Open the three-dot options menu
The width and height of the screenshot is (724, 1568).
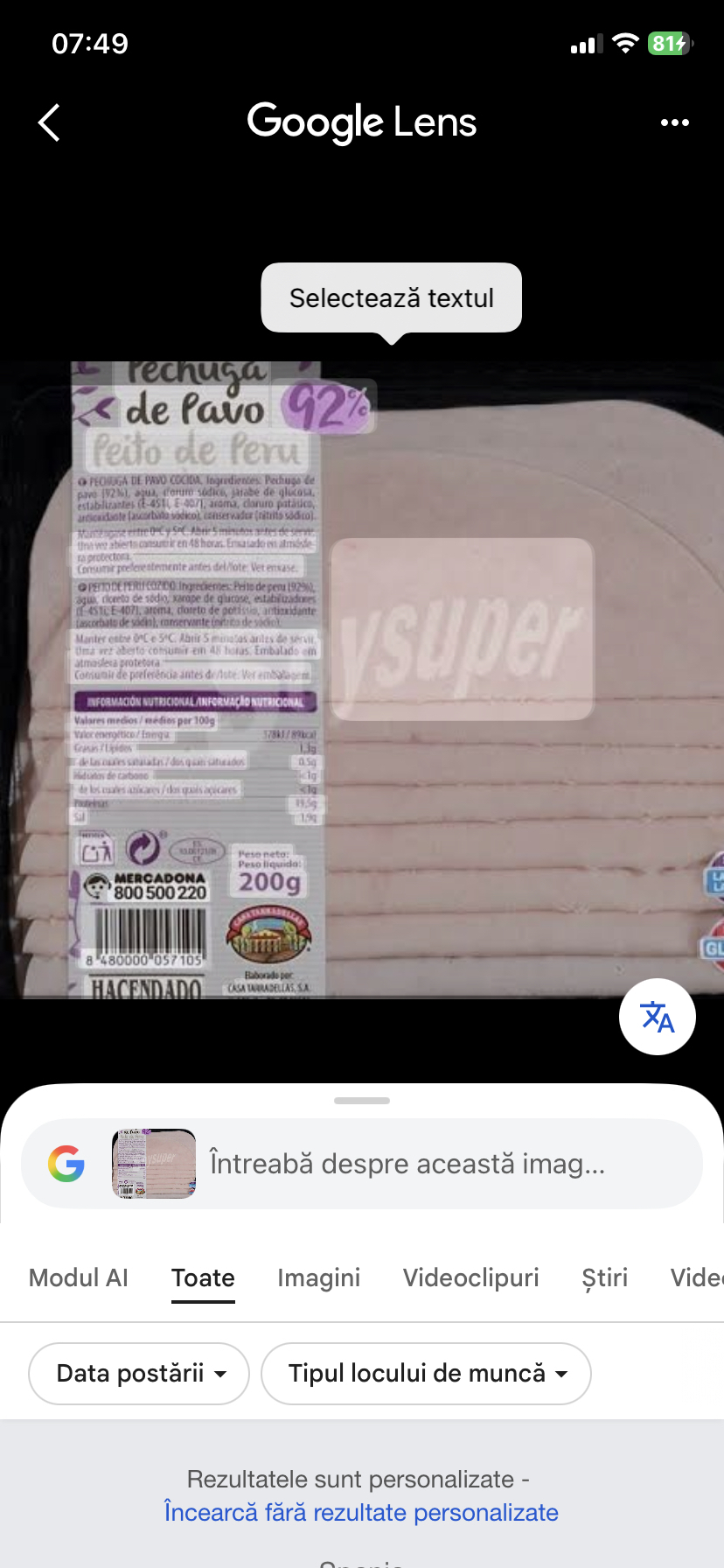675,122
